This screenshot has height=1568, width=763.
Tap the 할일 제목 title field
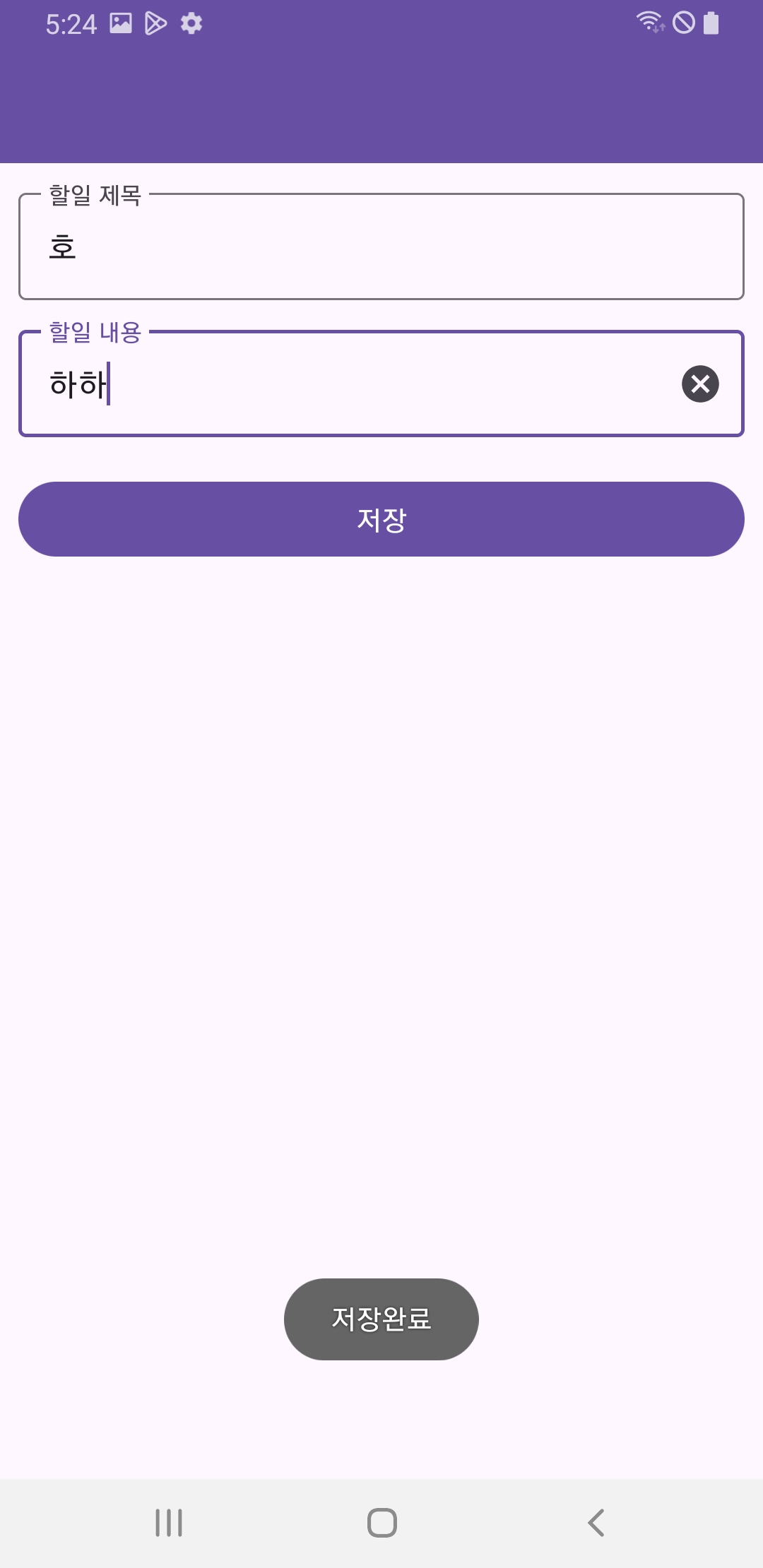[x=381, y=247]
